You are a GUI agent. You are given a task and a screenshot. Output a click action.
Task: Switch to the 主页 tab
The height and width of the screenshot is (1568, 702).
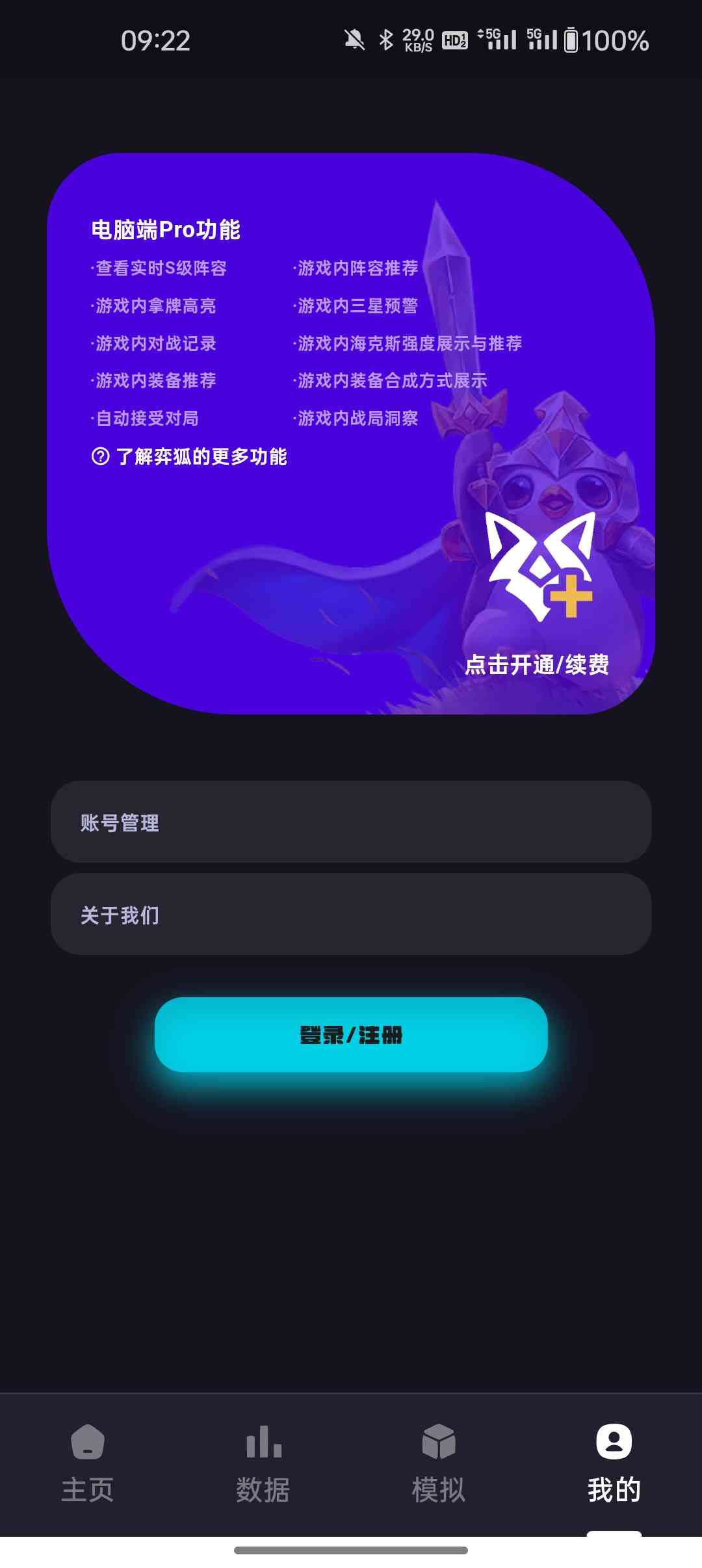[88, 1464]
